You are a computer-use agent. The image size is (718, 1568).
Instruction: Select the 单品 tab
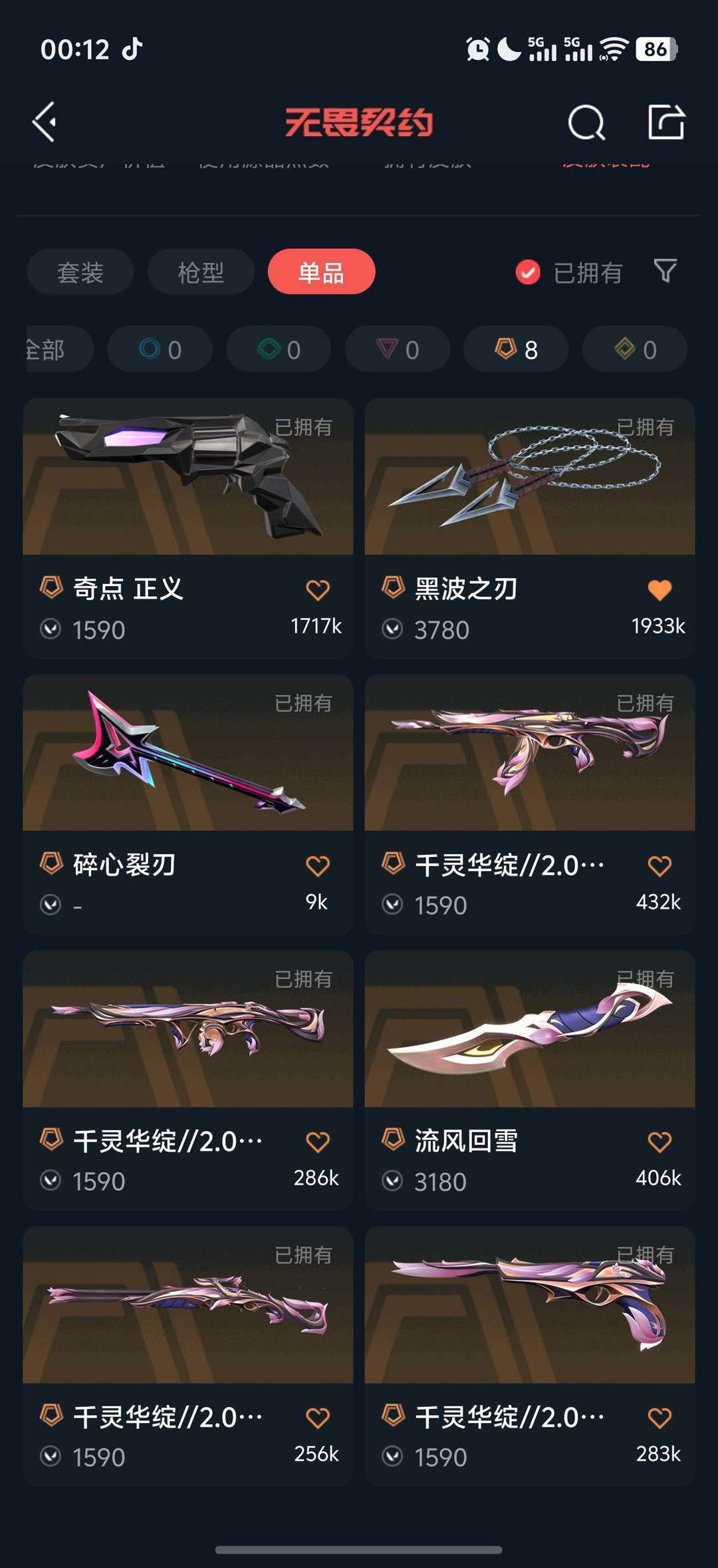point(321,271)
